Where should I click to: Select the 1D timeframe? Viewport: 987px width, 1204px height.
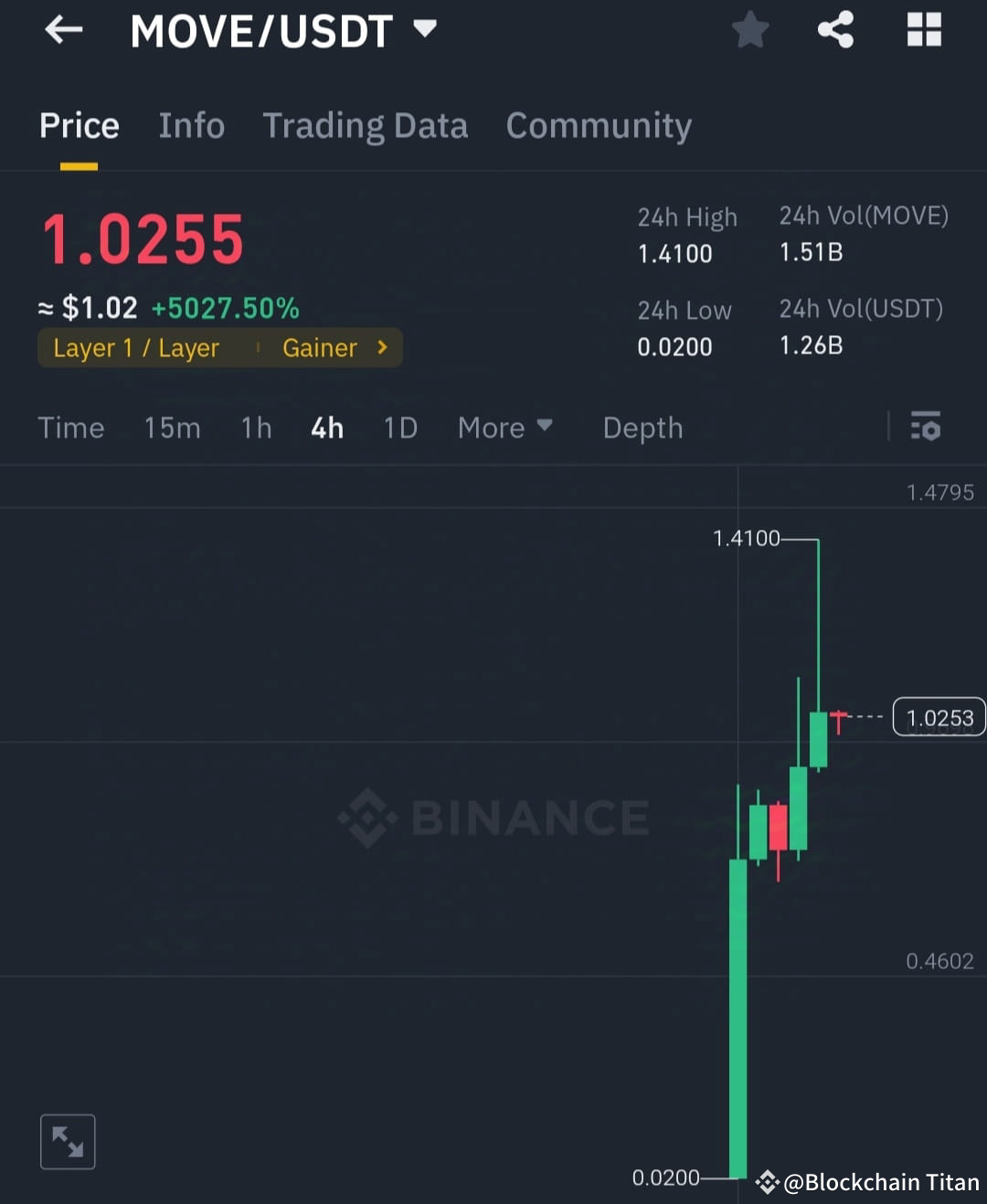pyautogui.click(x=399, y=428)
